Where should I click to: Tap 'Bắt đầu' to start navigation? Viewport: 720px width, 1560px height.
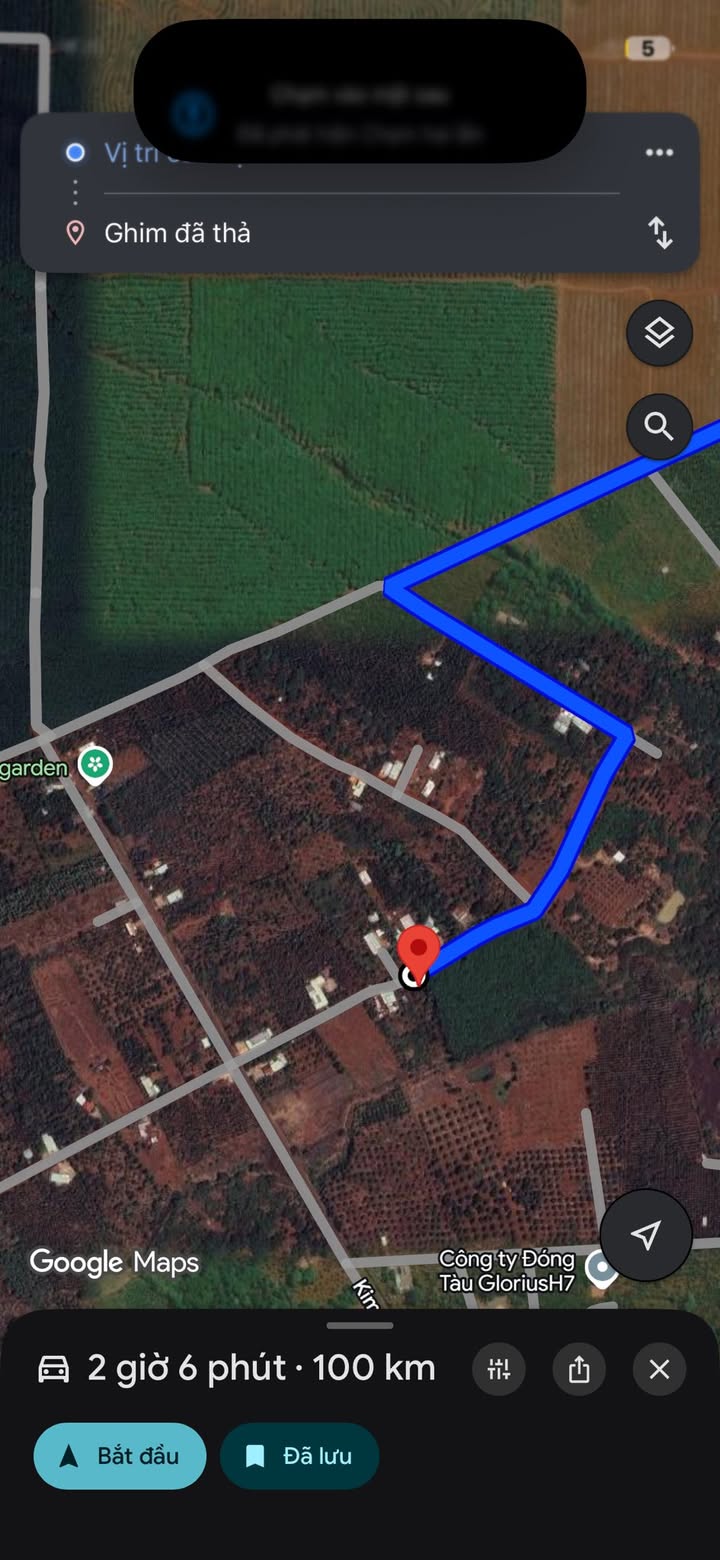pos(120,1456)
